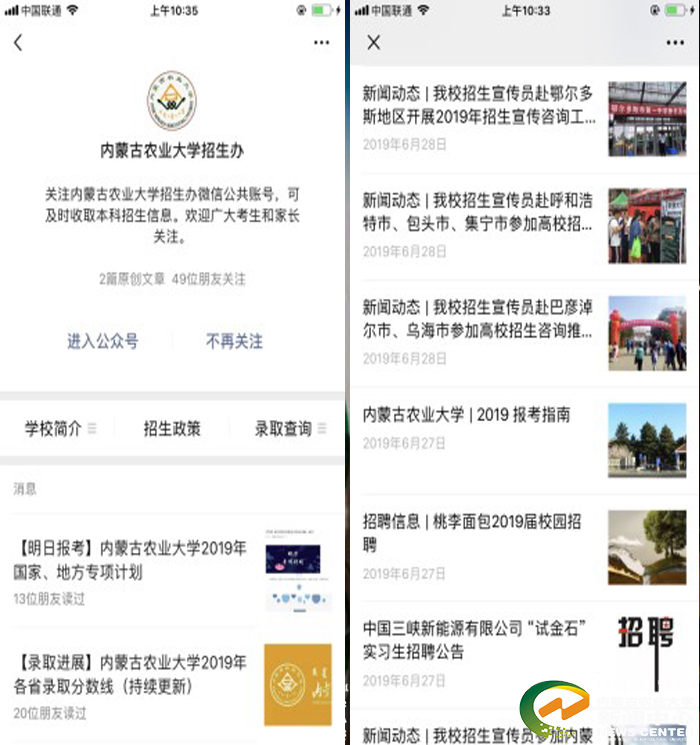Open the overflow menu on the profile page
Screen dimensions: 700x745
[x=321, y=43]
